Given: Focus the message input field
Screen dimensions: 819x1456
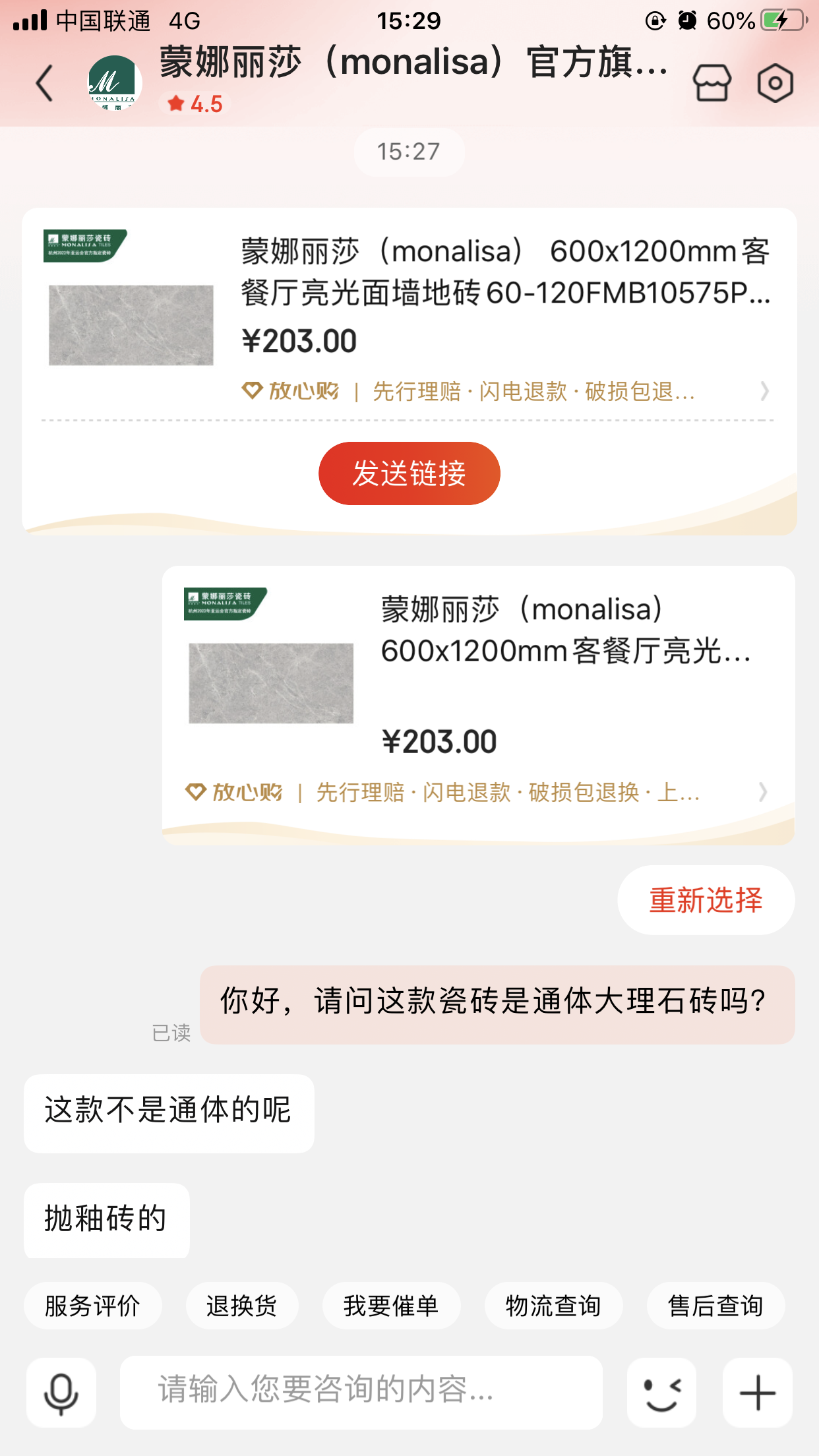Looking at the screenshot, I should [361, 1391].
